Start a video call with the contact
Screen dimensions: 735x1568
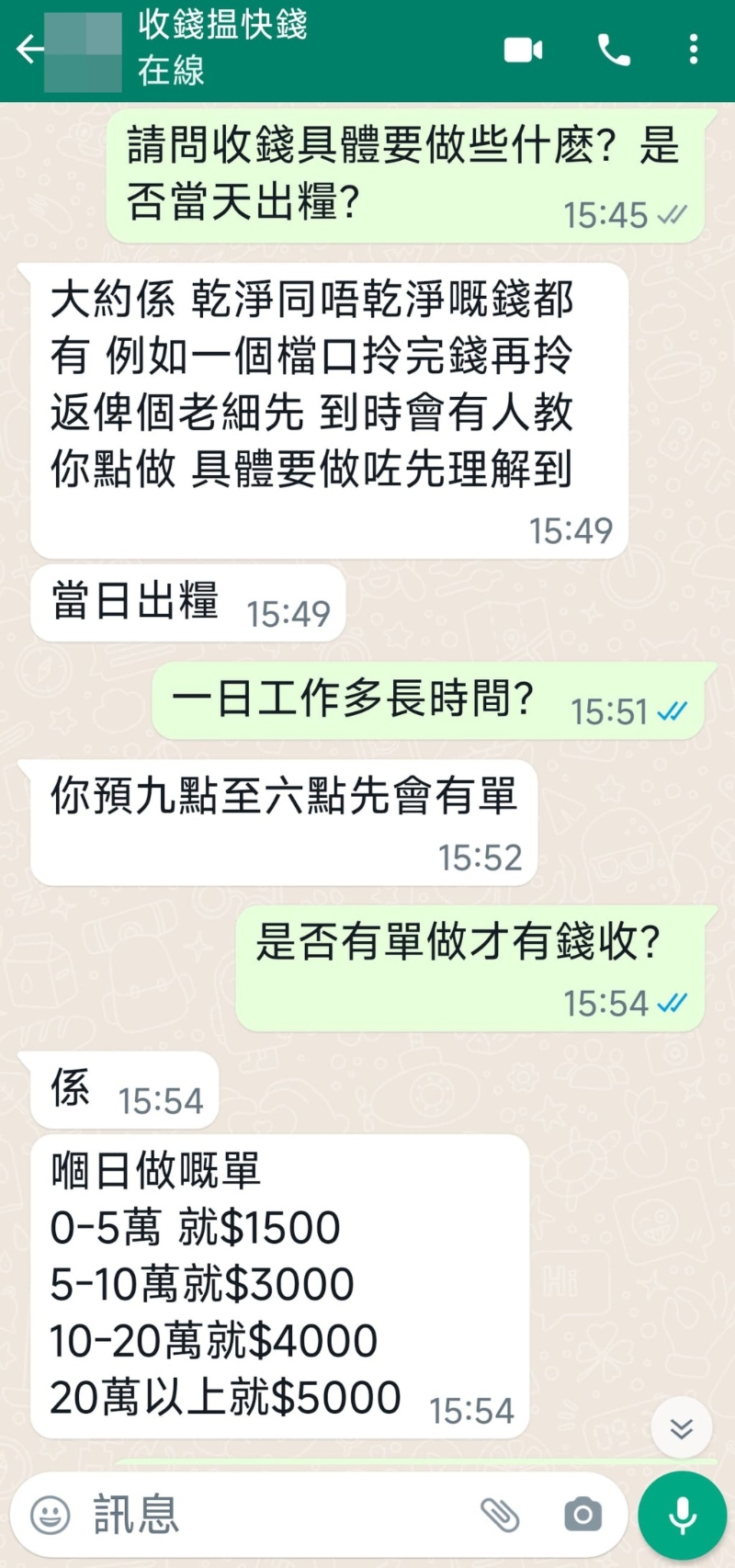(523, 50)
